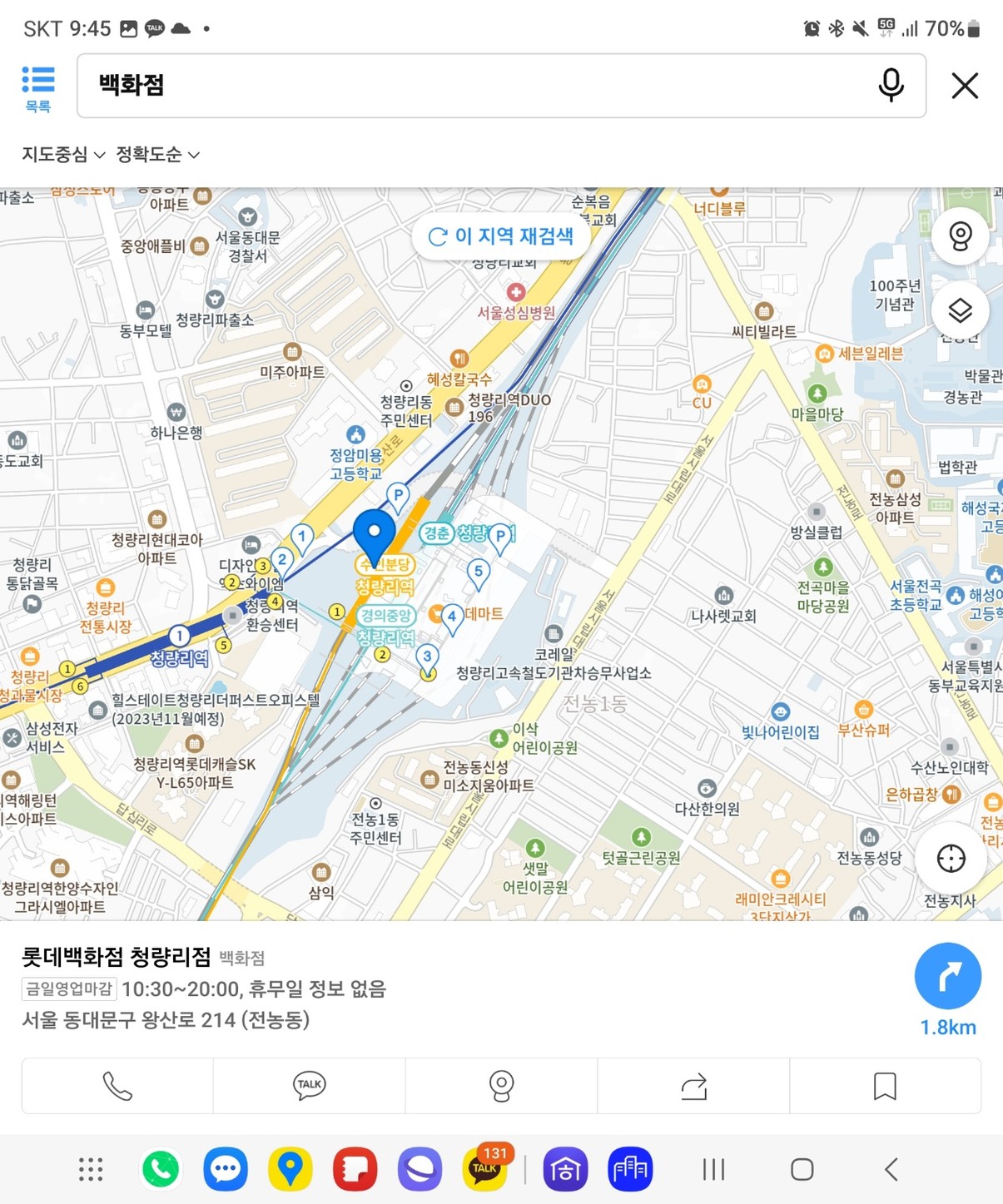Expand the 지도중심 dropdown

[63, 155]
